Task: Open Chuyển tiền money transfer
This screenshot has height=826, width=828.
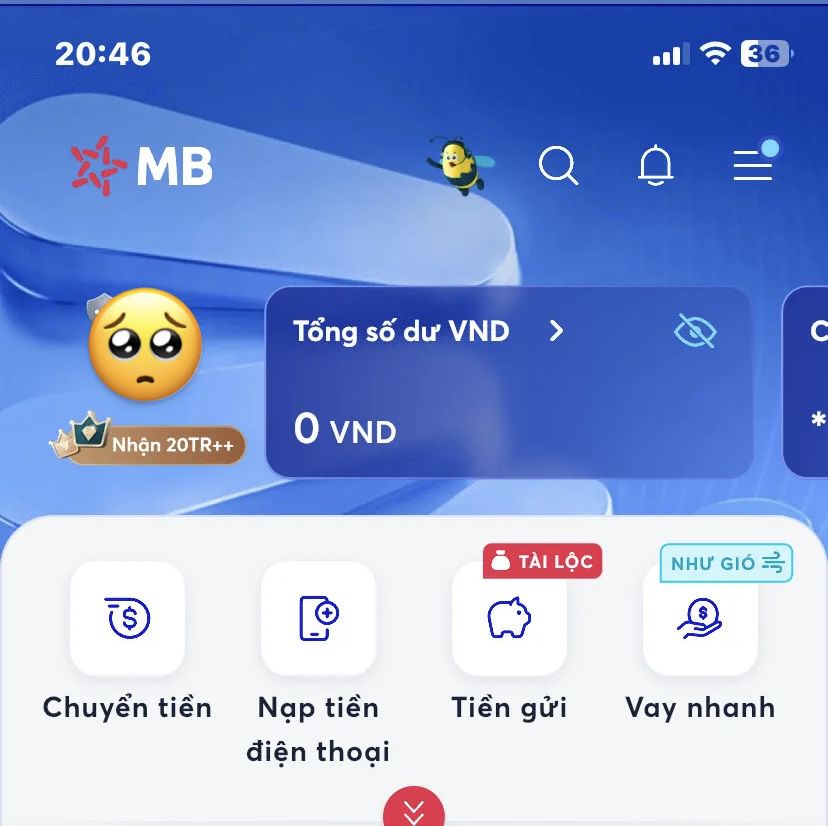Action: point(127,619)
